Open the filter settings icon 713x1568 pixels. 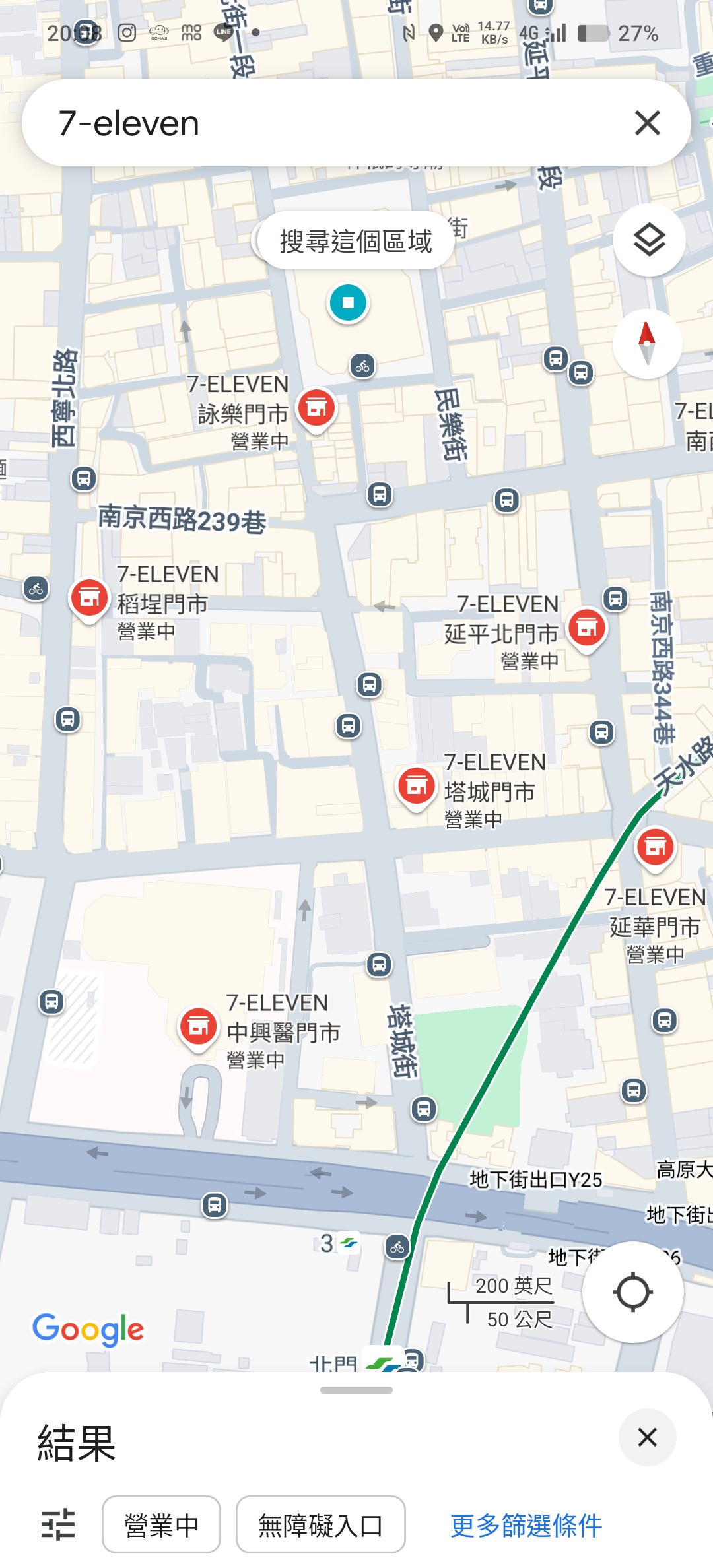58,1524
